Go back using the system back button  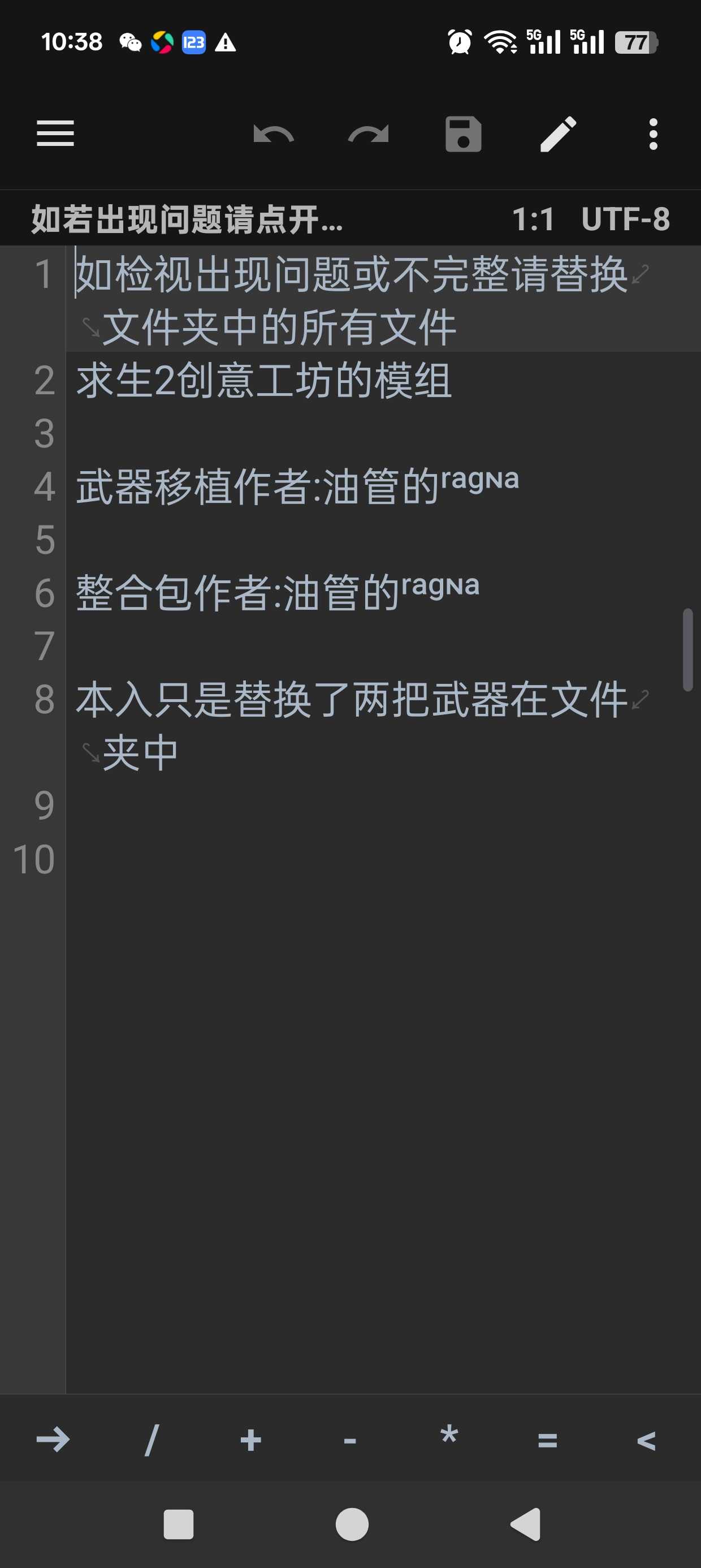[x=525, y=1524]
